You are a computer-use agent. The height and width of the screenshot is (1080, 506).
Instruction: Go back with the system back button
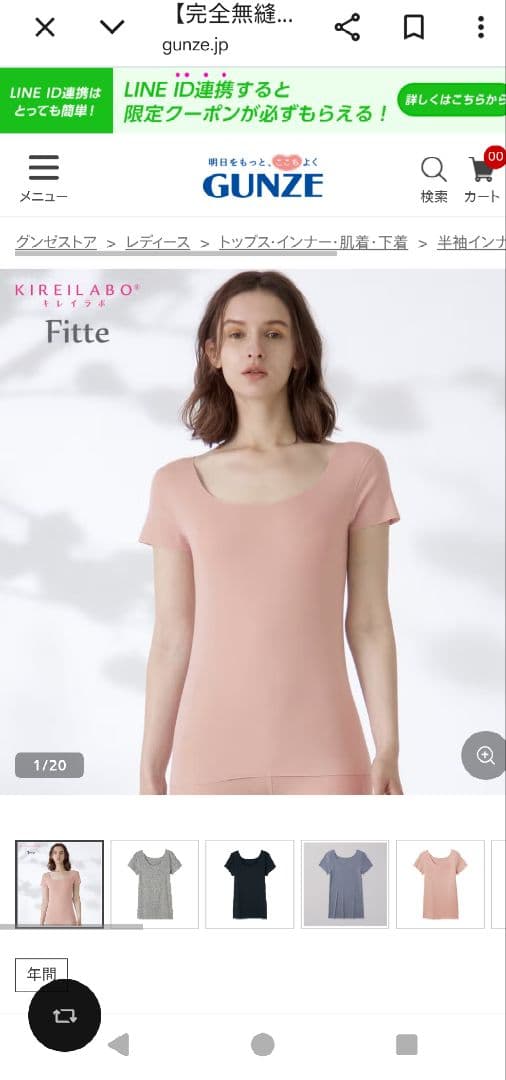(x=118, y=1044)
